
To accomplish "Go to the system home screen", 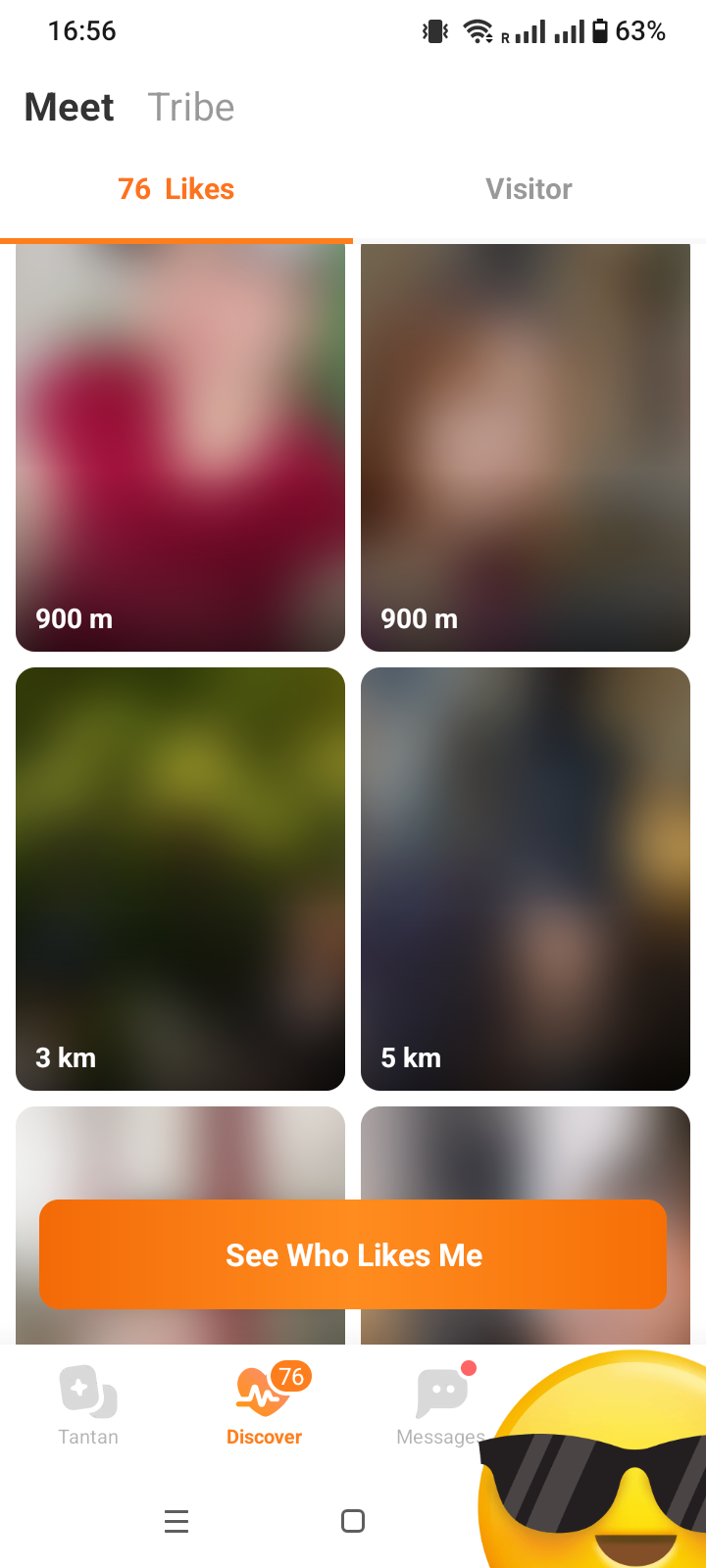I will pyautogui.click(x=353, y=1521).
